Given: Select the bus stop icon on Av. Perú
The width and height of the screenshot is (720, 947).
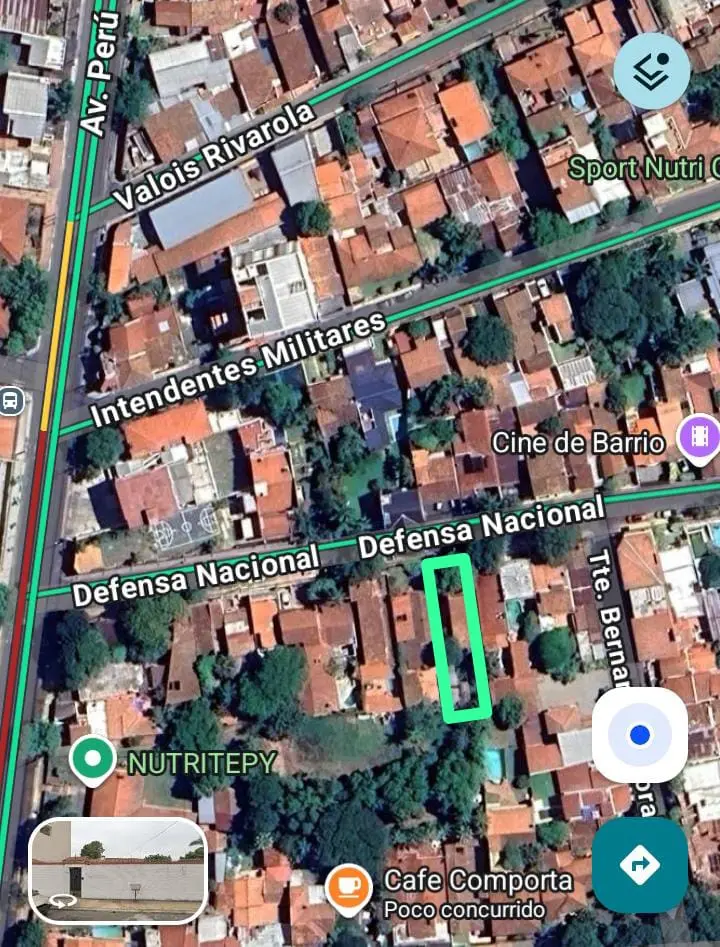Looking at the screenshot, I should (x=11, y=402).
